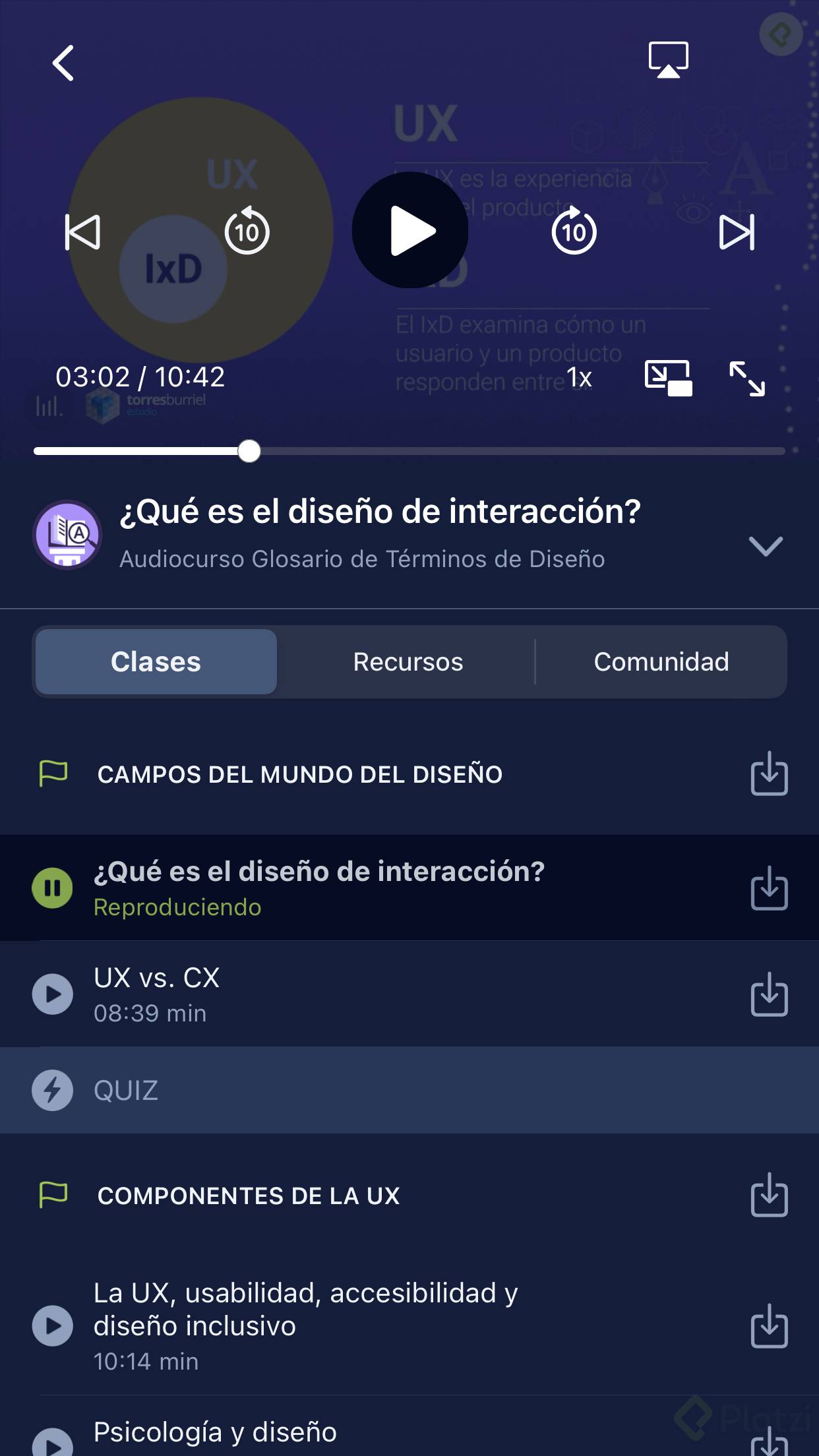Expand the course title details chevron
819x1456 pixels.
pyautogui.click(x=766, y=546)
